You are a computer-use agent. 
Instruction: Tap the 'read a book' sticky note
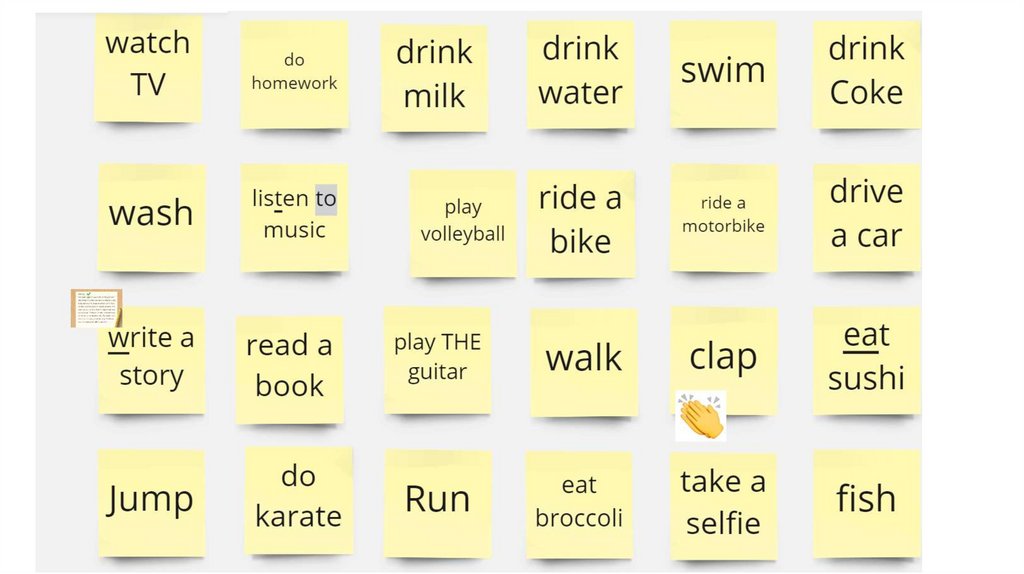[x=290, y=368]
